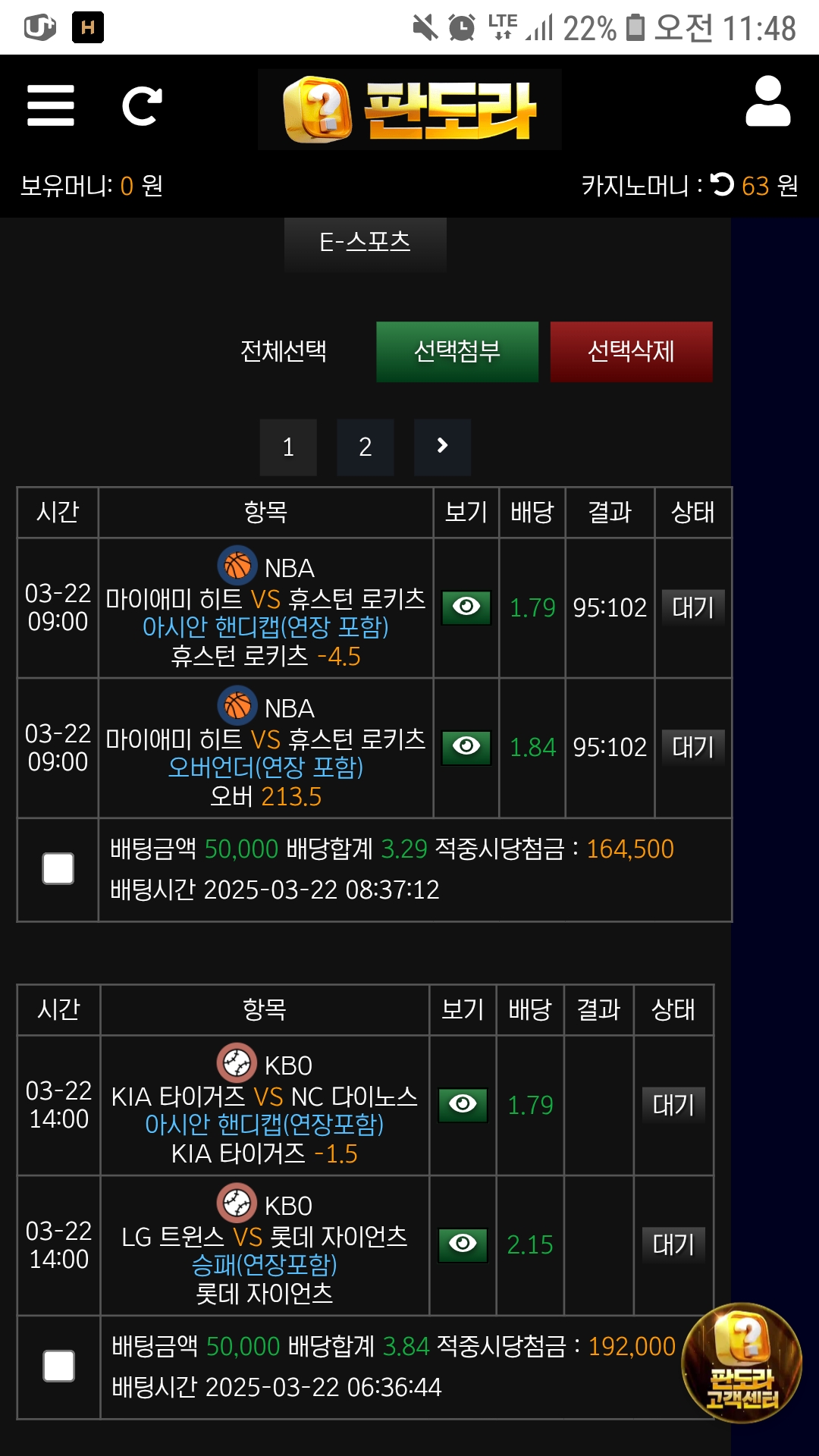Screen dimensions: 819x1456
Task: Tap the 판도라 logo to go home
Action: tap(409, 109)
